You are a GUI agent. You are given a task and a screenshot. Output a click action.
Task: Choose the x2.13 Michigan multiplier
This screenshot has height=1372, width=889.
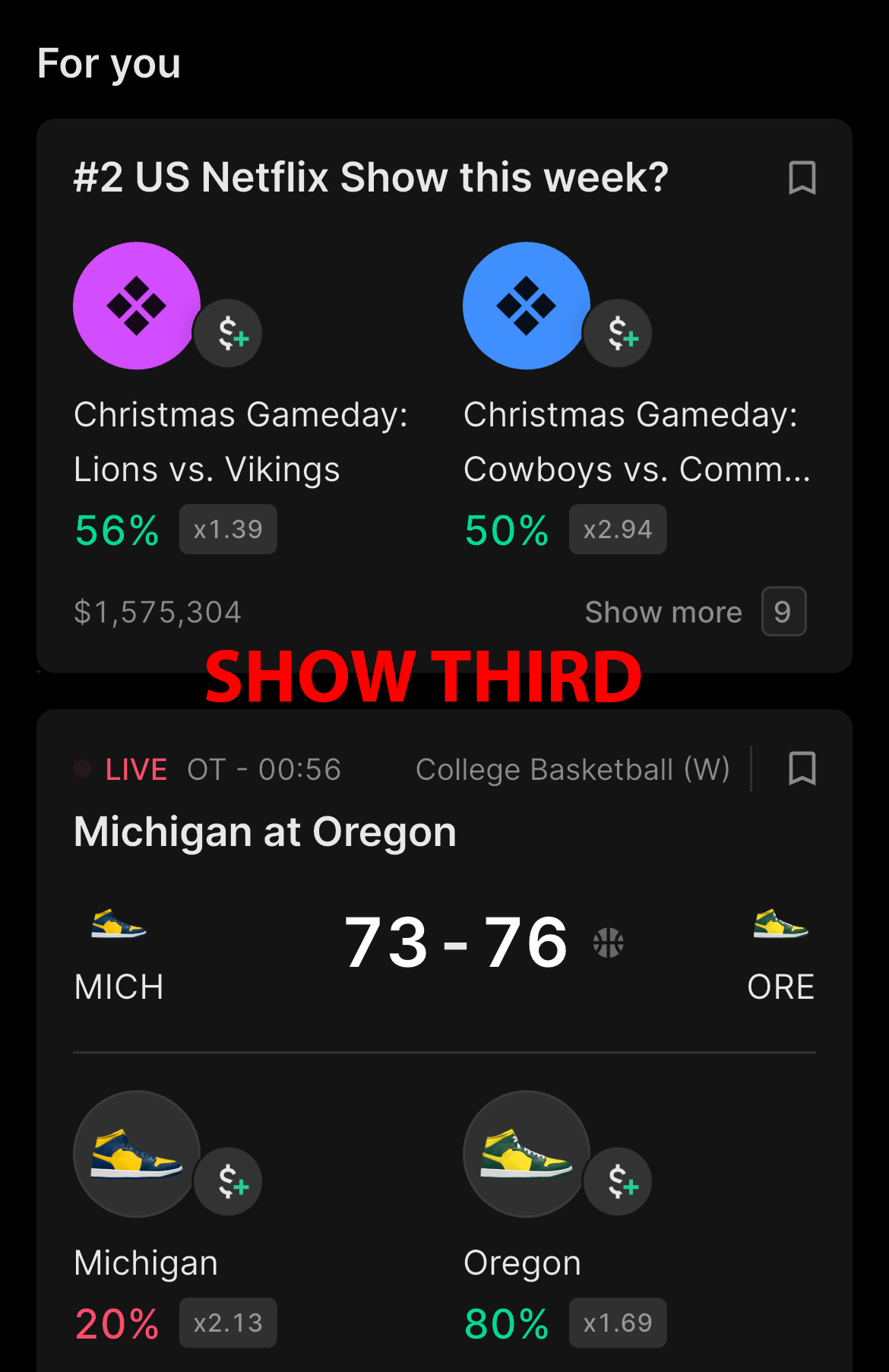click(228, 1323)
